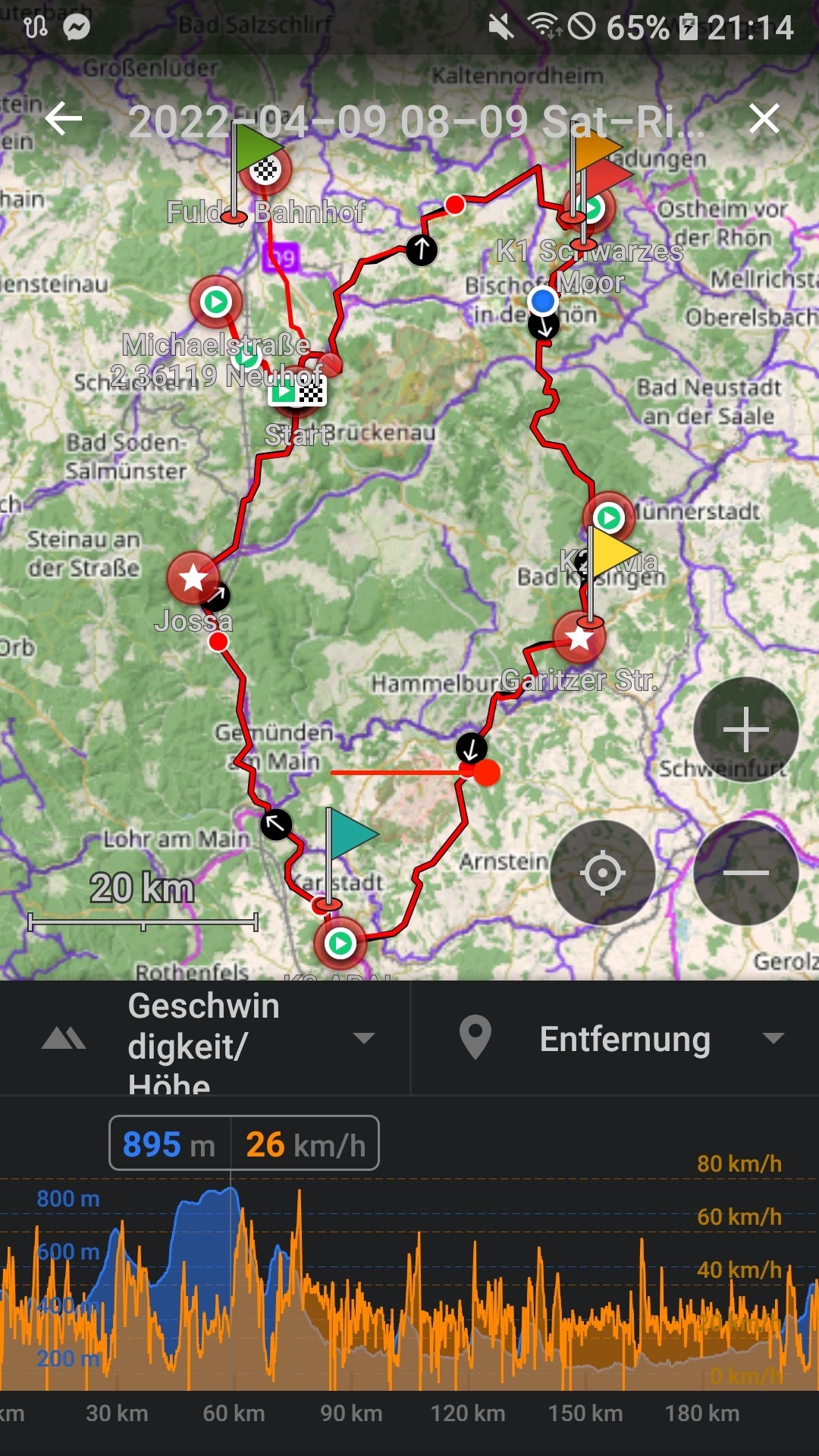Select the Jossa star waypoint
This screenshot has width=819, height=1456.
(x=193, y=578)
